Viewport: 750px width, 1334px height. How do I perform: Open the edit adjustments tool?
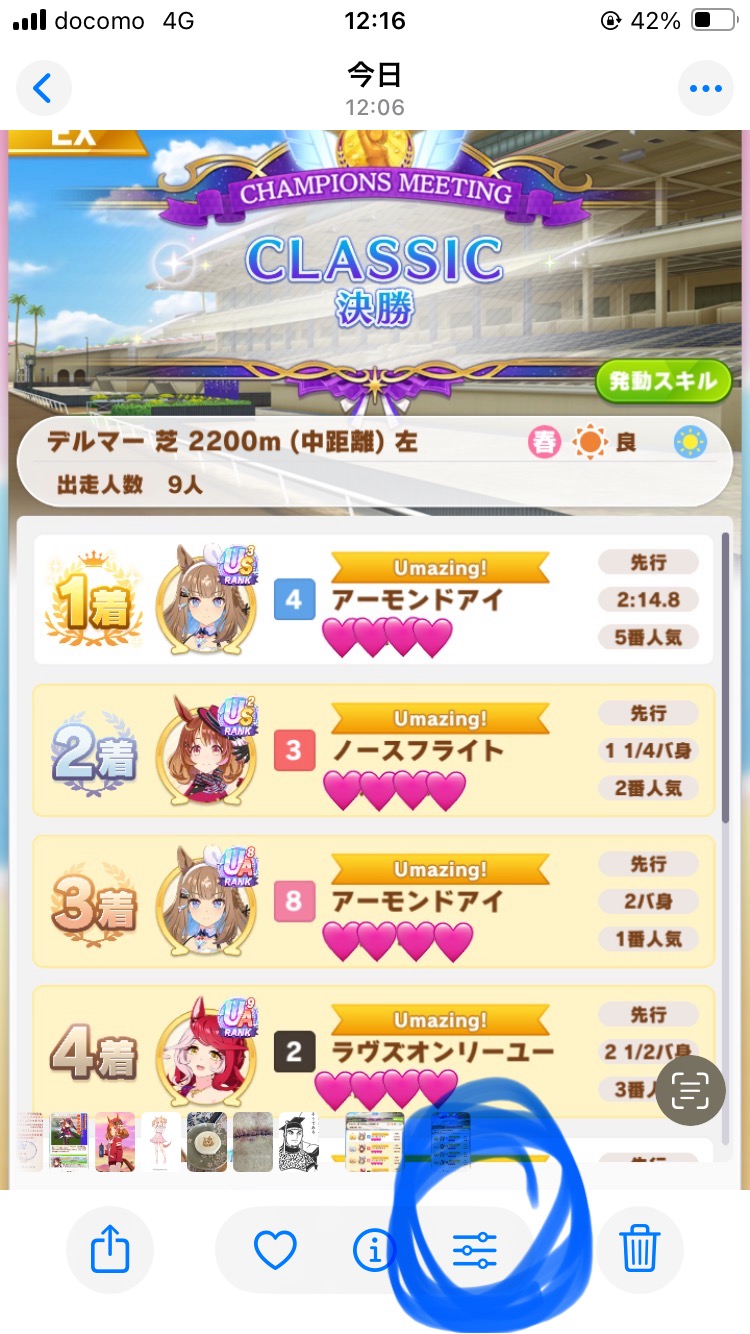coord(474,1250)
